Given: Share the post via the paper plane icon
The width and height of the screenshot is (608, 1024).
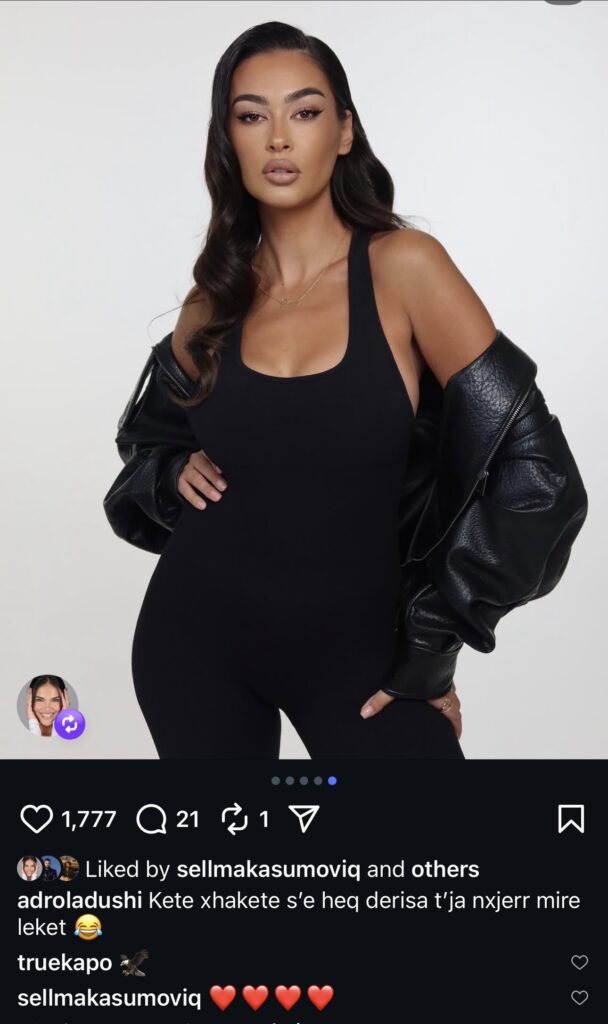Looking at the screenshot, I should coord(303,819).
